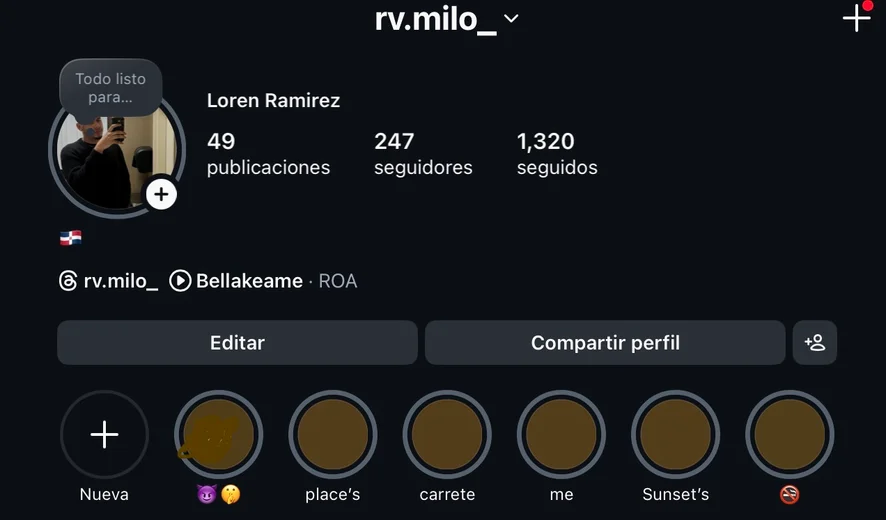The image size is (886, 520).
Task: View the carrete highlight
Action: click(x=447, y=435)
